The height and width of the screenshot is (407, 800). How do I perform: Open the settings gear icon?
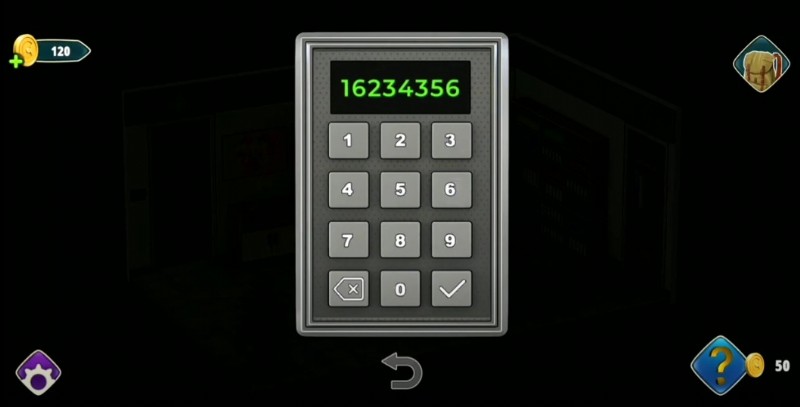coord(38,373)
